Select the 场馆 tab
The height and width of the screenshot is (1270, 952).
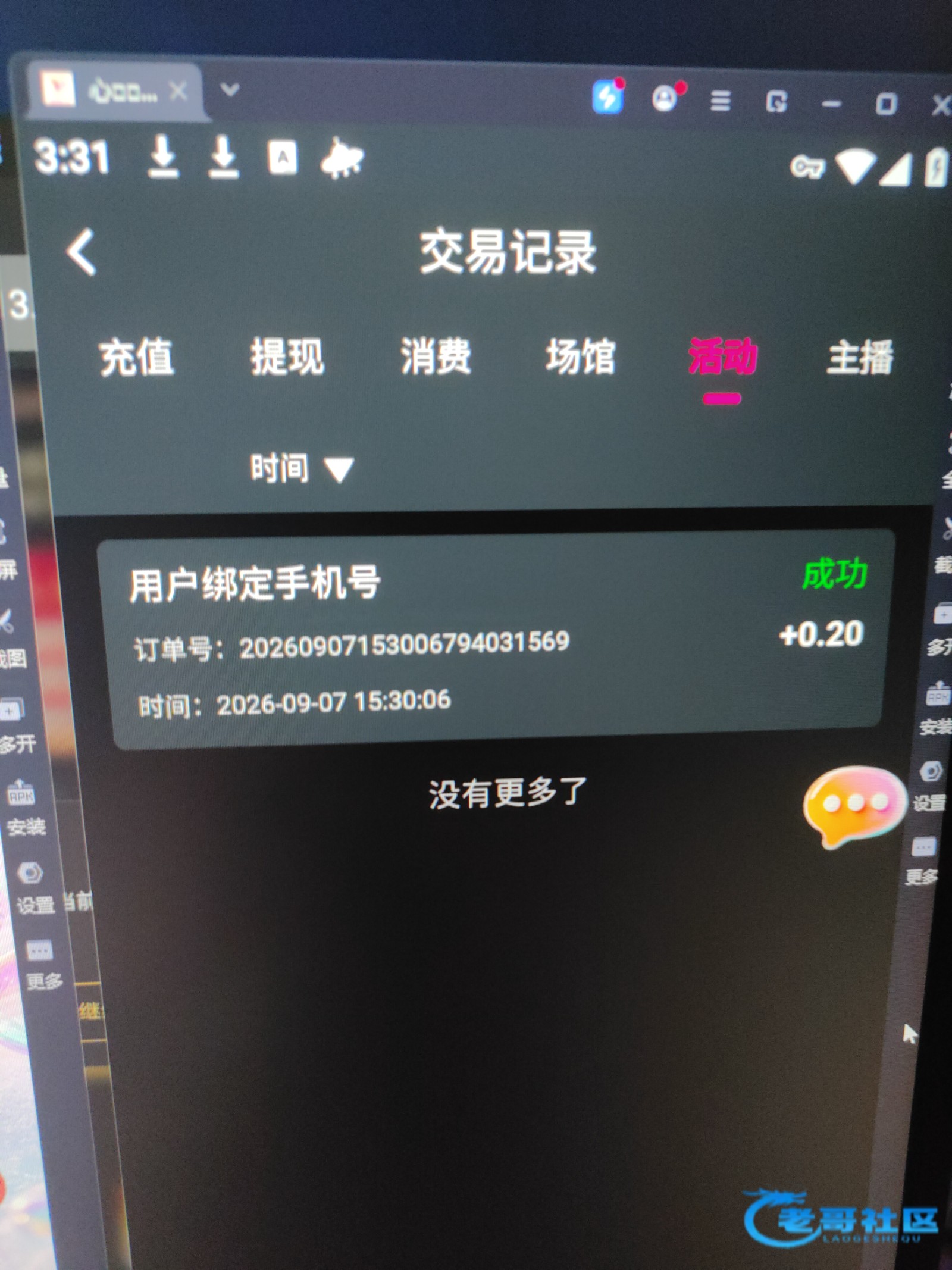(x=581, y=356)
